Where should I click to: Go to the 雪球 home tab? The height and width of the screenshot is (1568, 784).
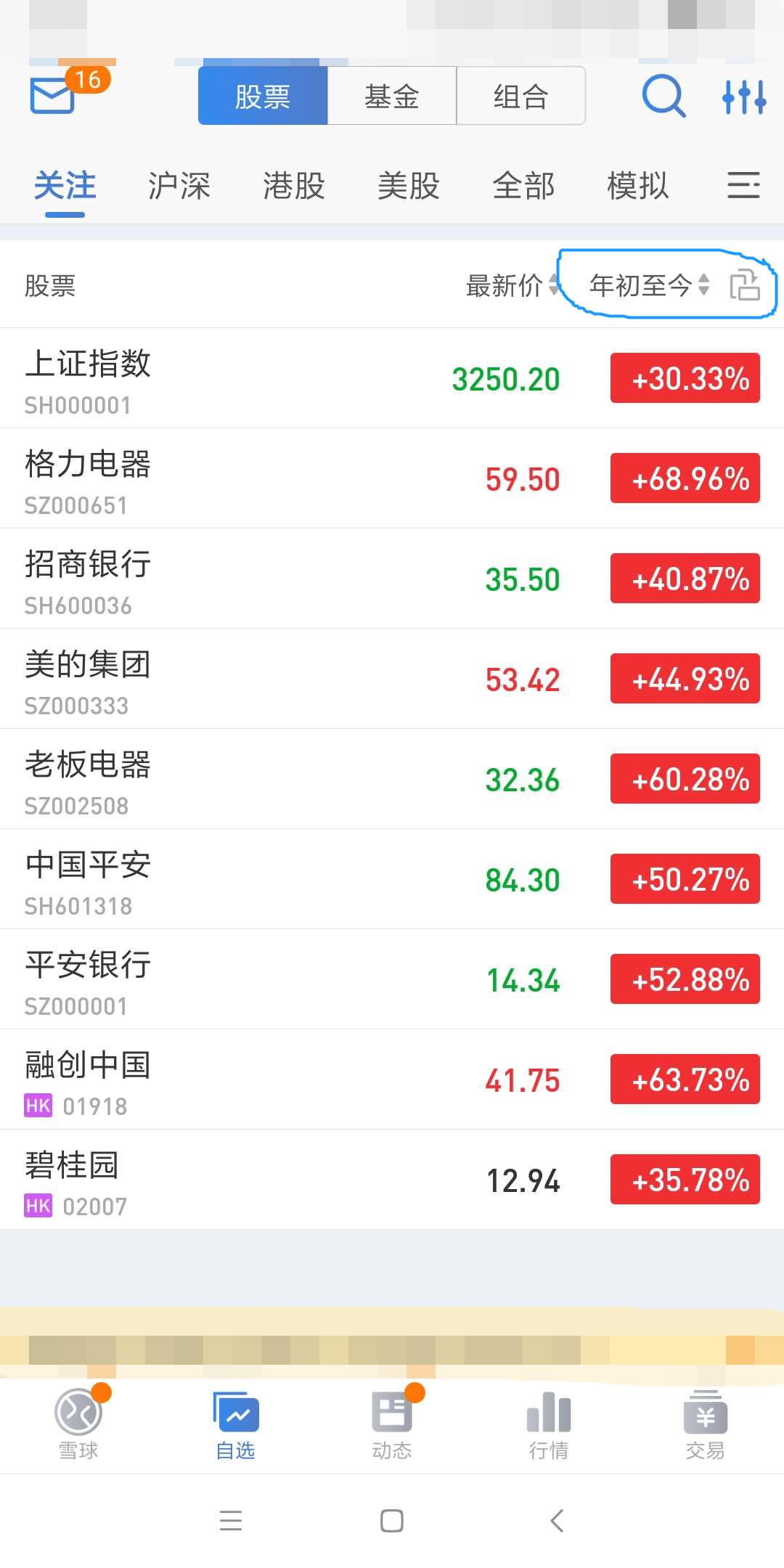coord(78,1425)
